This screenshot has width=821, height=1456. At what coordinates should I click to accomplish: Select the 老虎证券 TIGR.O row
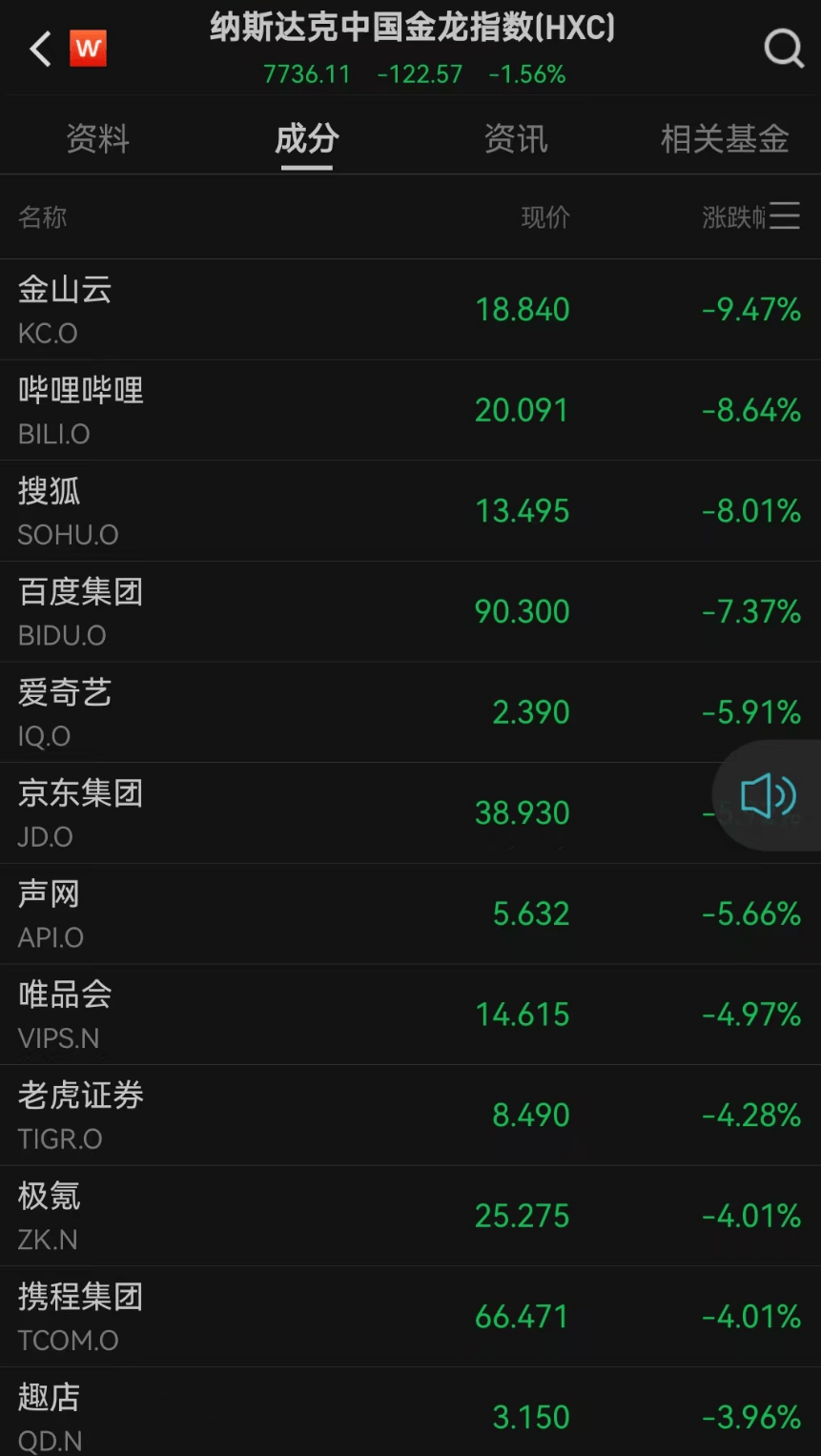click(410, 1115)
